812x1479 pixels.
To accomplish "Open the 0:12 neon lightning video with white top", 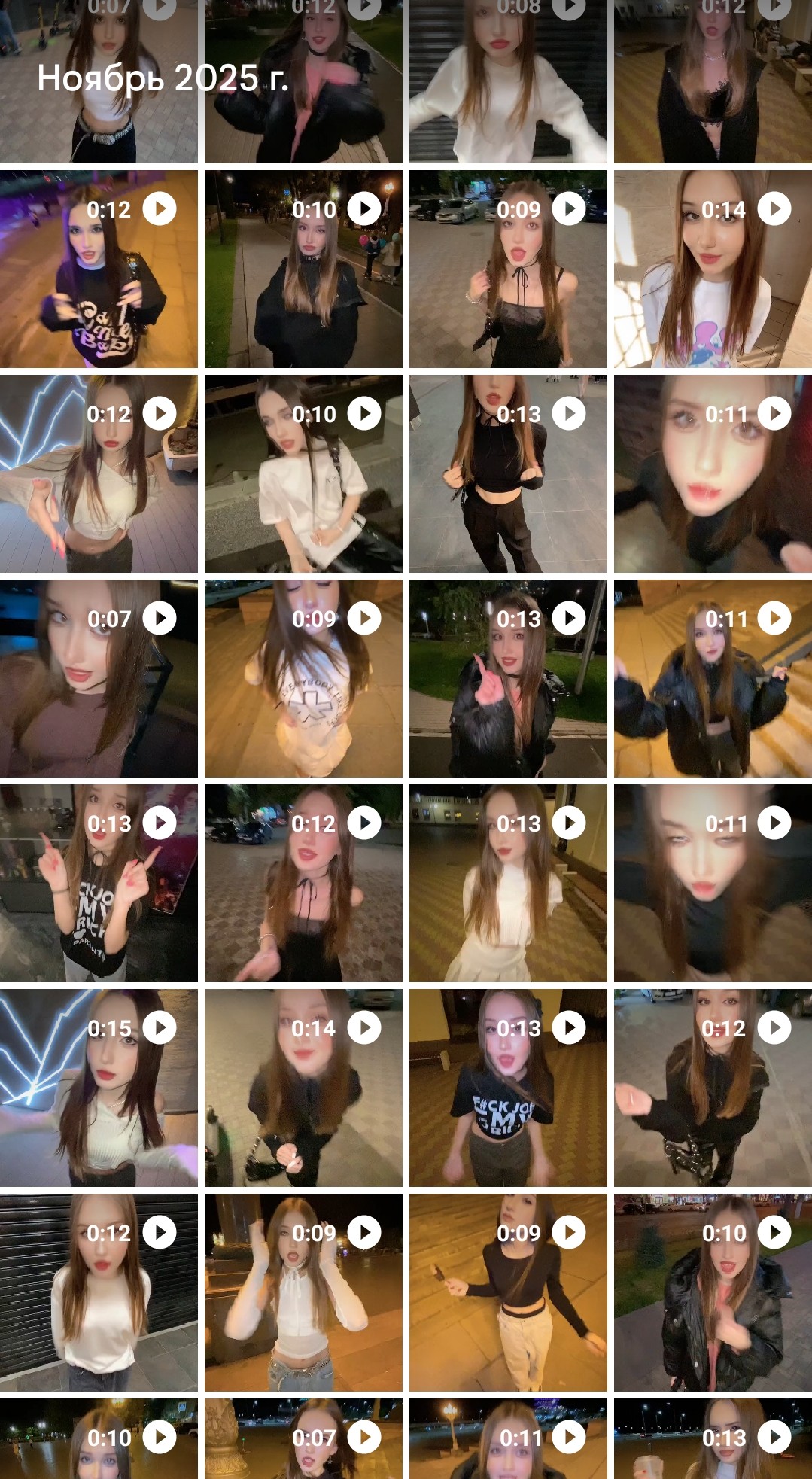I will 99,473.
